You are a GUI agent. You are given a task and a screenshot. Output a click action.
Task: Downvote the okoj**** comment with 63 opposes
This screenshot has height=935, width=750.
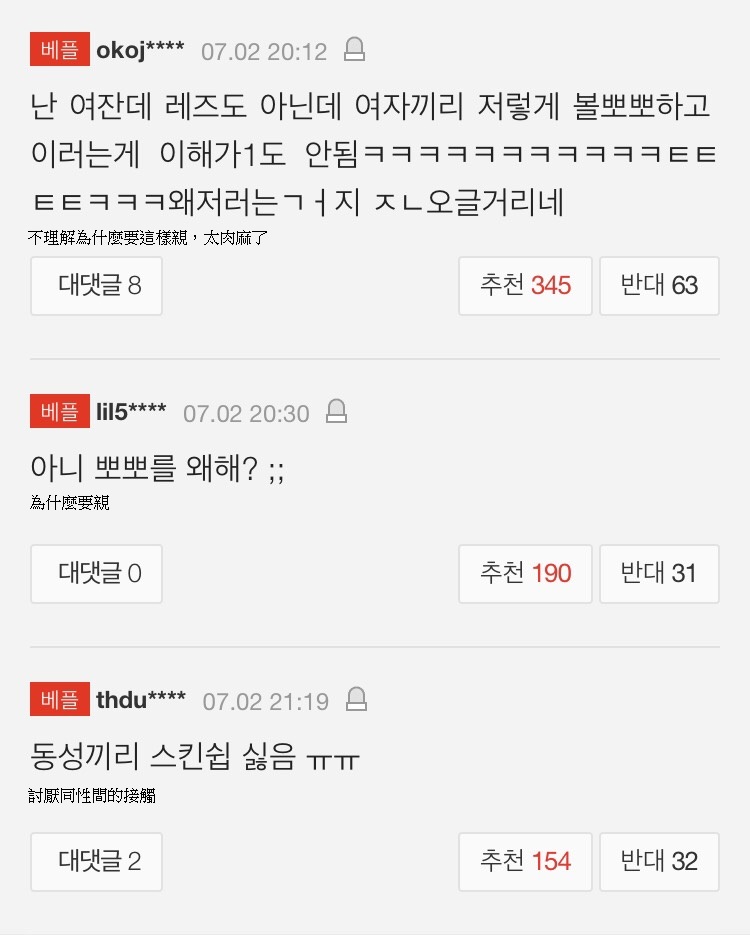point(659,286)
